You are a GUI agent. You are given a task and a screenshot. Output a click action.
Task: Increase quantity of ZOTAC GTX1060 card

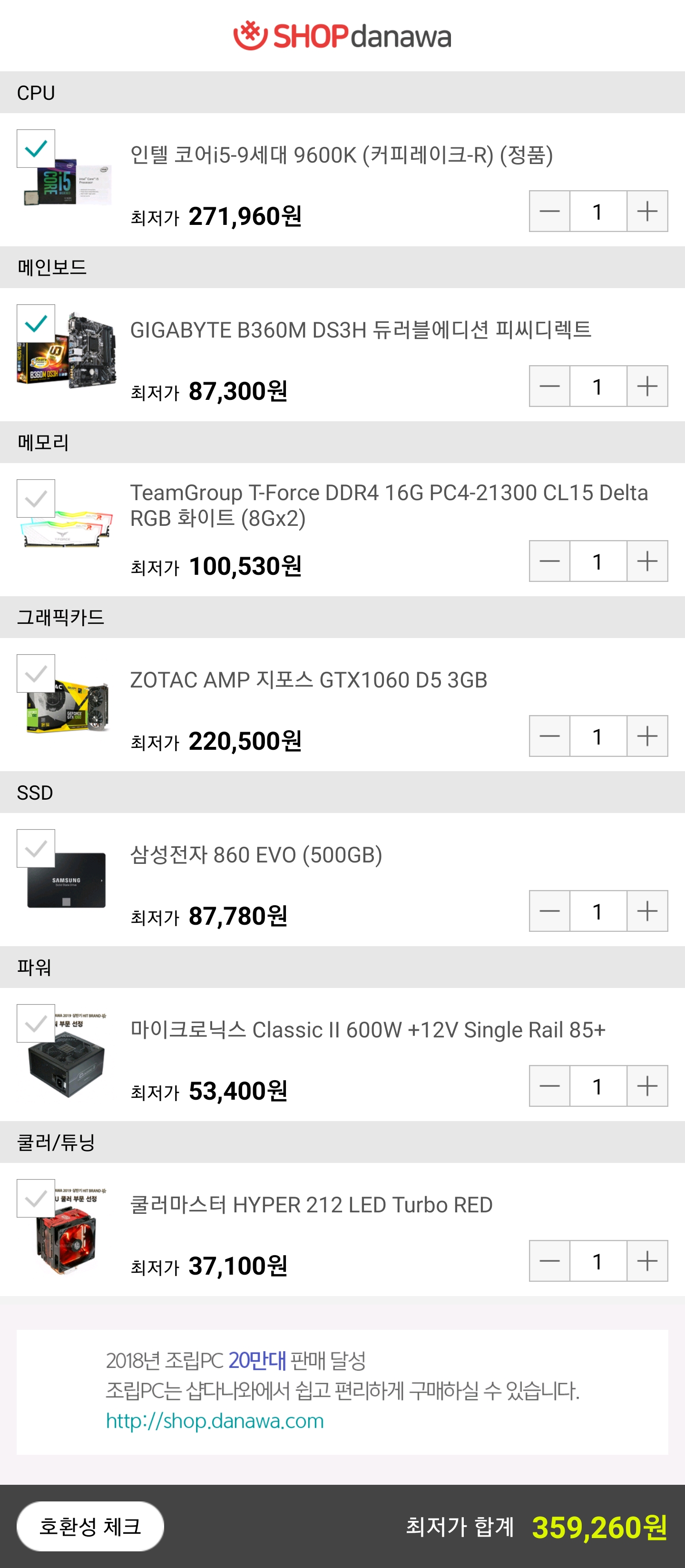(646, 736)
